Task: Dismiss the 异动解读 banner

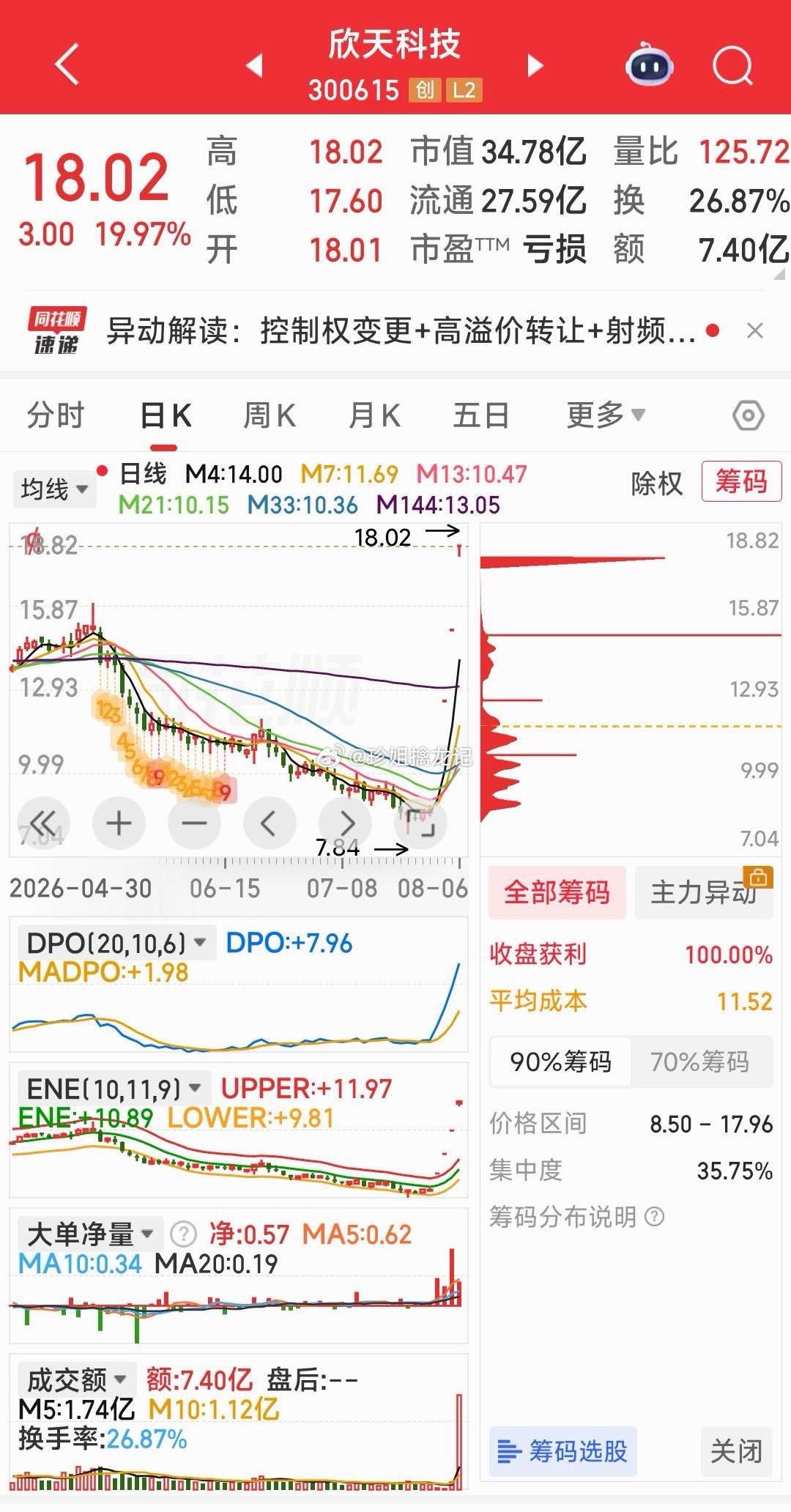Action: click(754, 331)
